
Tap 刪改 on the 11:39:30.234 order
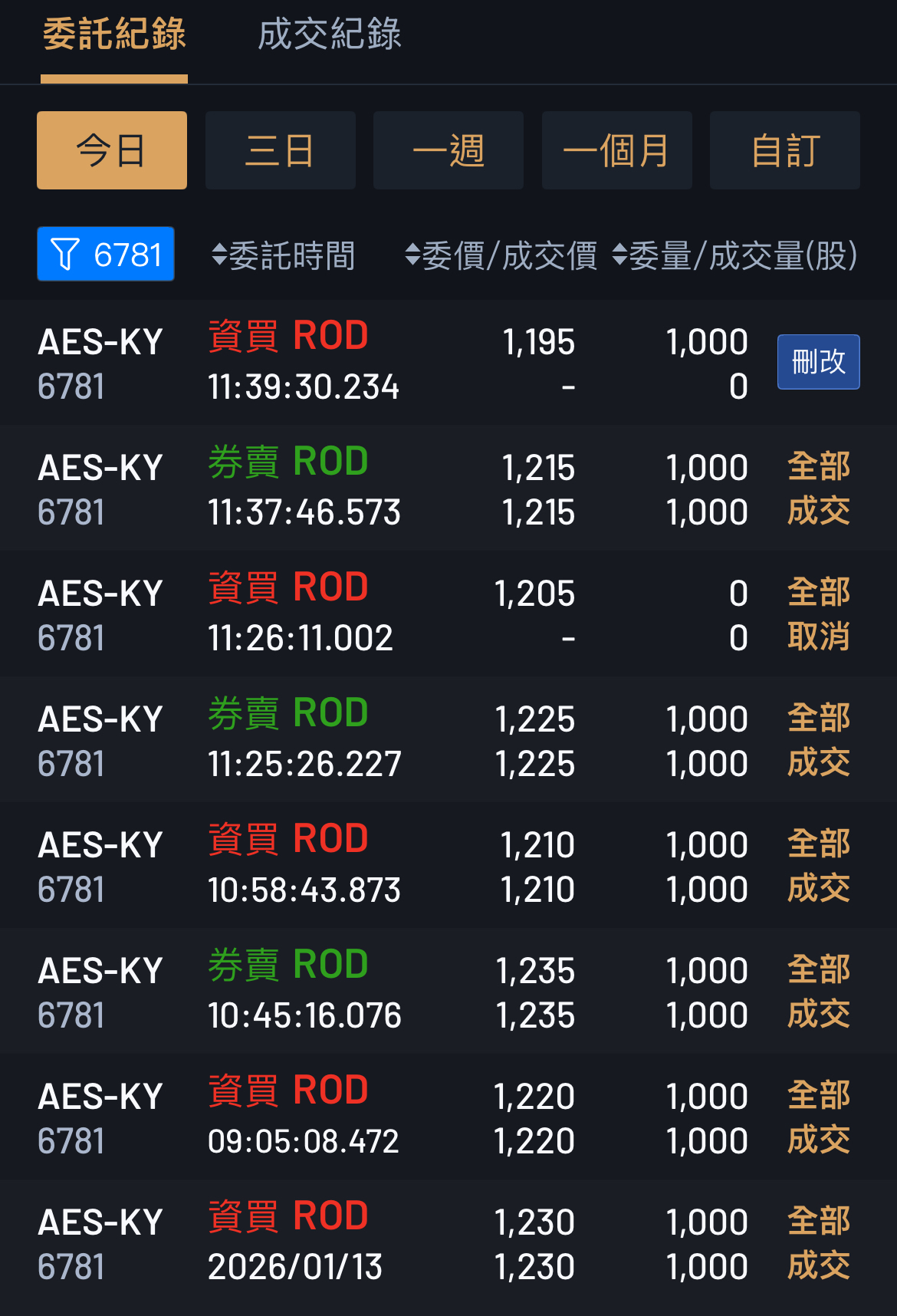pos(818,362)
